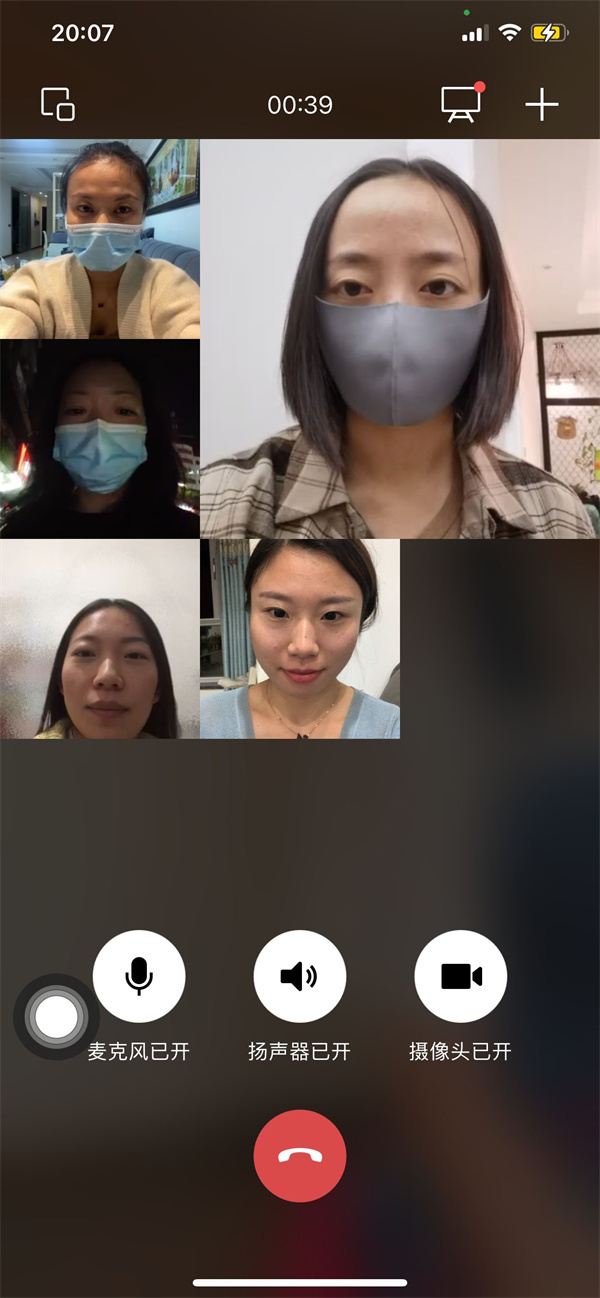Viewport: 600px width, 1298px height.
Task: Mute the microphone (麦克风已开)
Action: (x=139, y=976)
